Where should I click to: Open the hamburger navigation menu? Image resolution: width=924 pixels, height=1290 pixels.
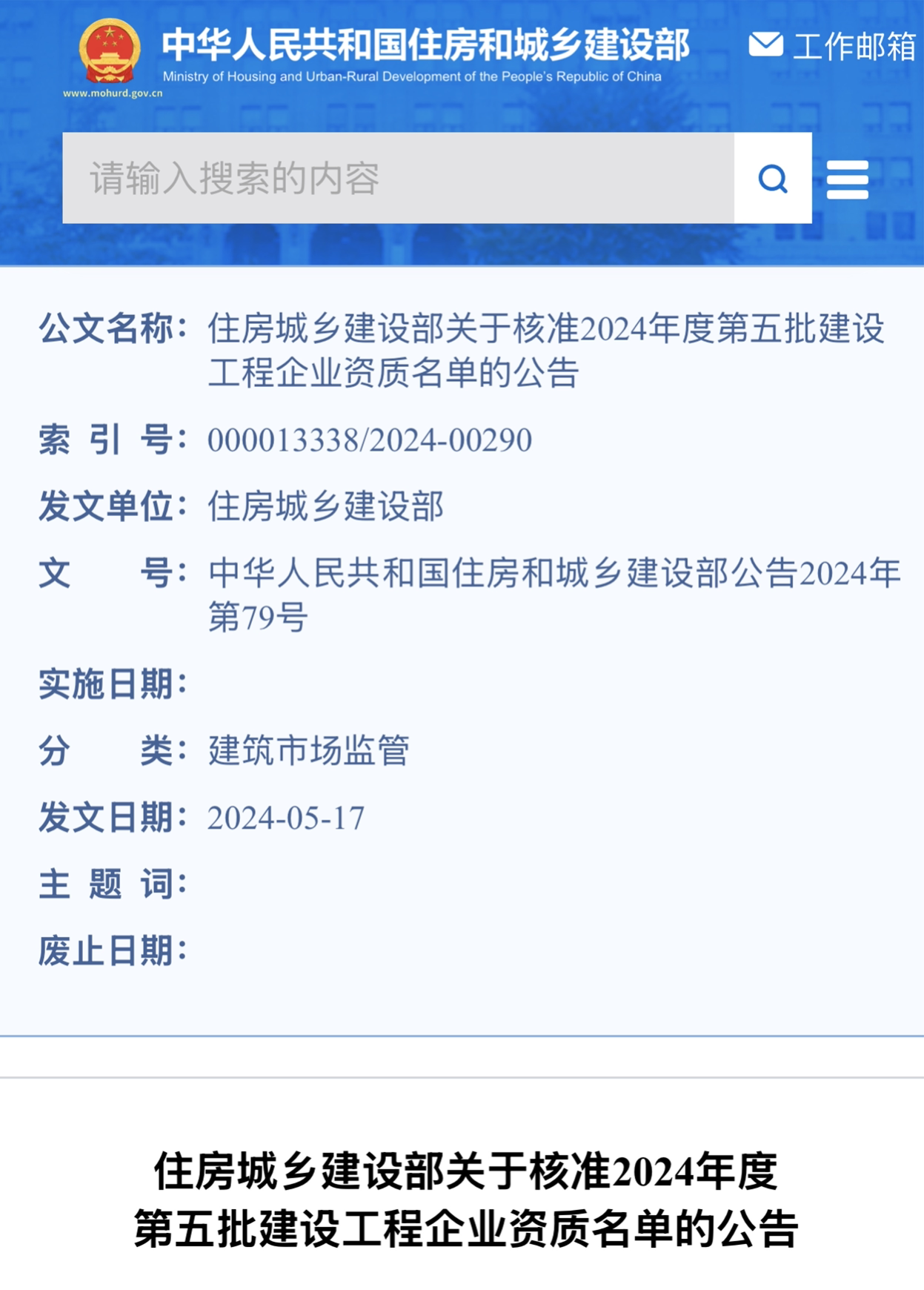coord(847,179)
